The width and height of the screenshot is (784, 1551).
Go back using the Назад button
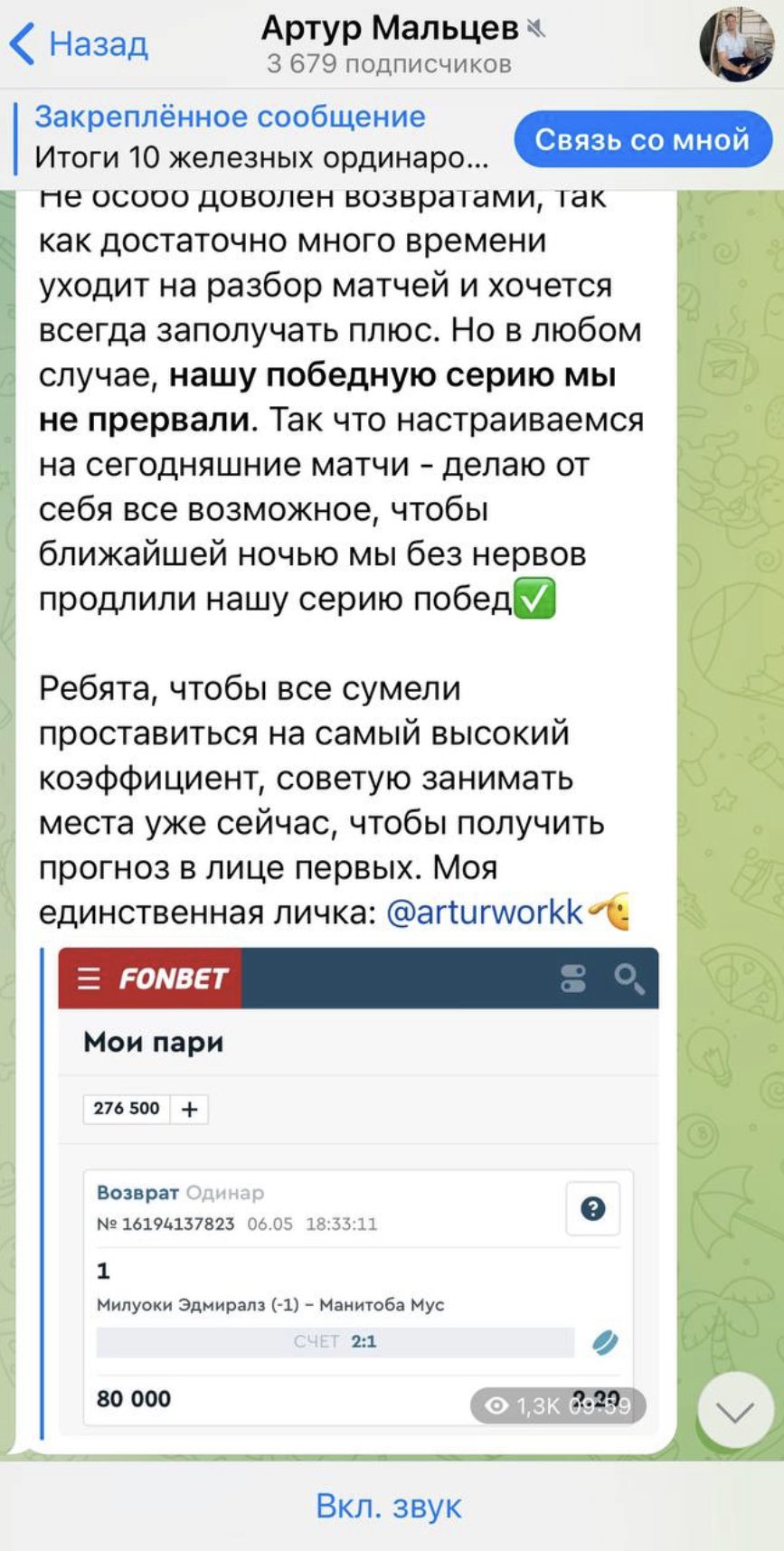(x=78, y=43)
